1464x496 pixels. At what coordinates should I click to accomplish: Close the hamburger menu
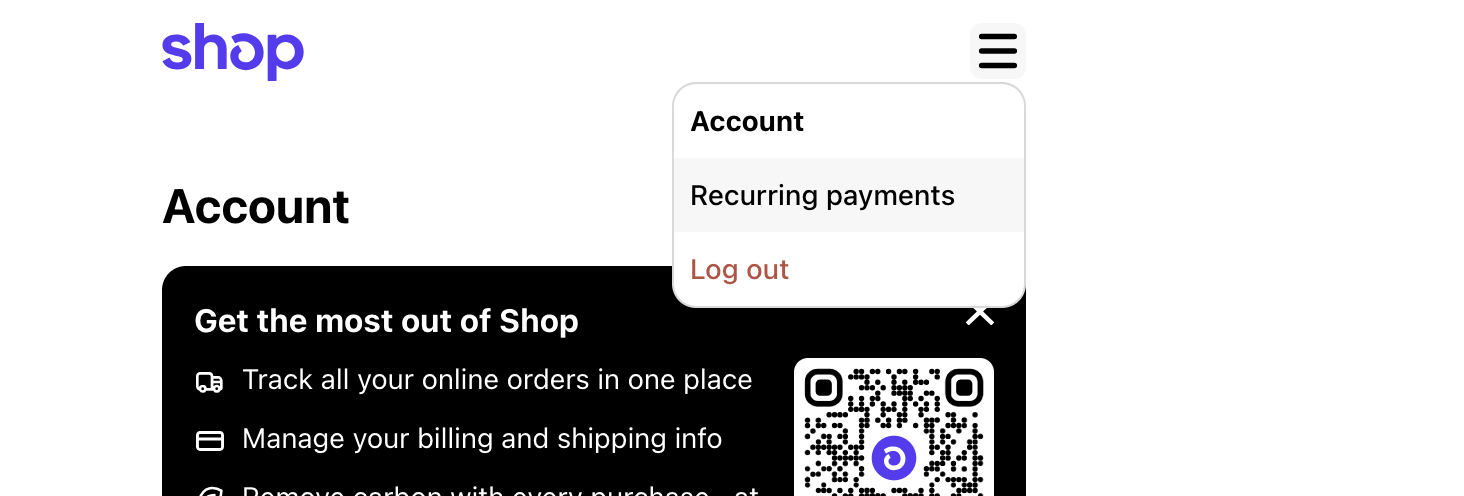tap(997, 50)
